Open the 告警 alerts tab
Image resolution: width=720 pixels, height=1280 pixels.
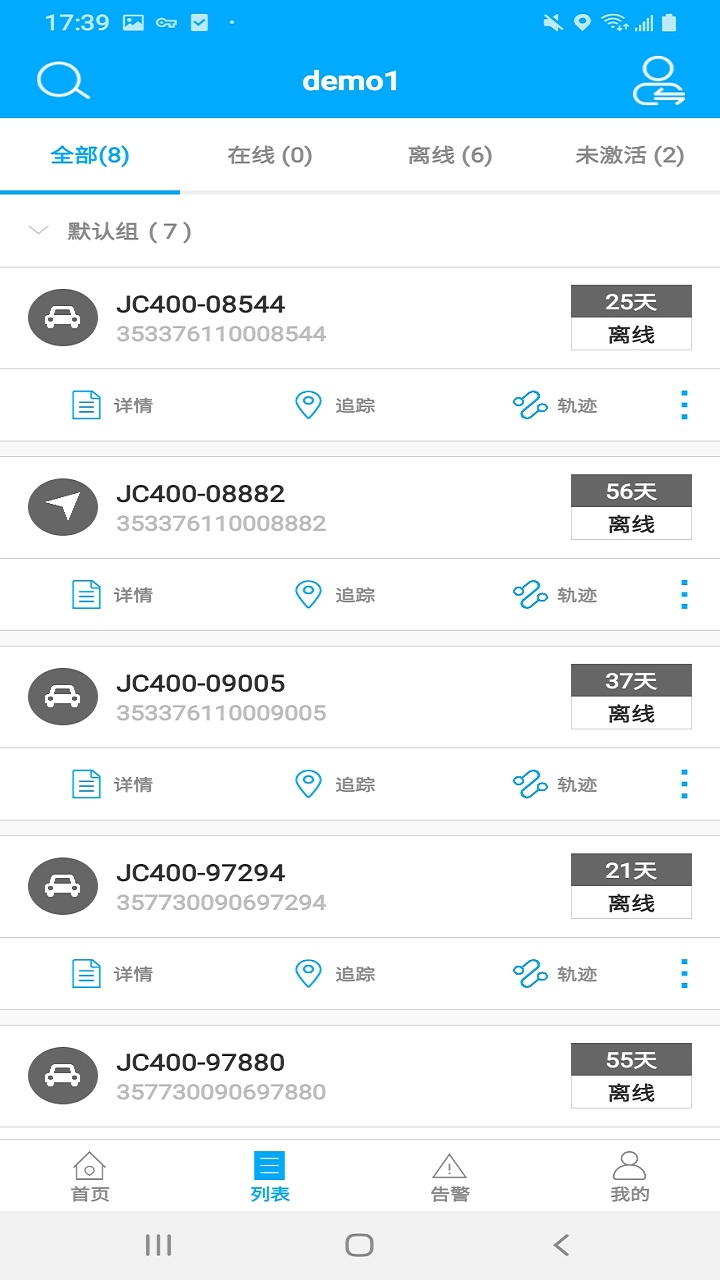tap(450, 1176)
